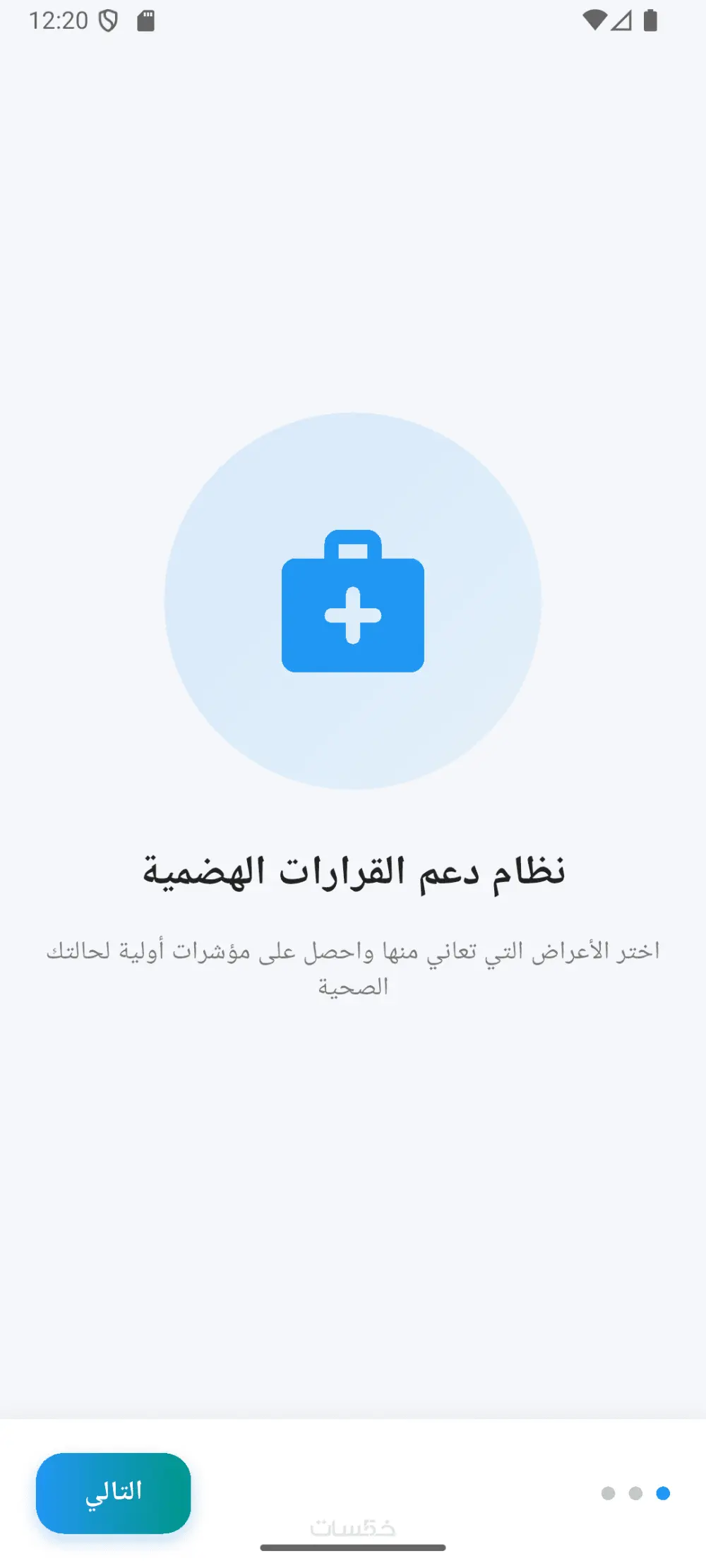Tap the battery indicator icon
Screen dimensions: 706x1568
(x=650, y=20)
